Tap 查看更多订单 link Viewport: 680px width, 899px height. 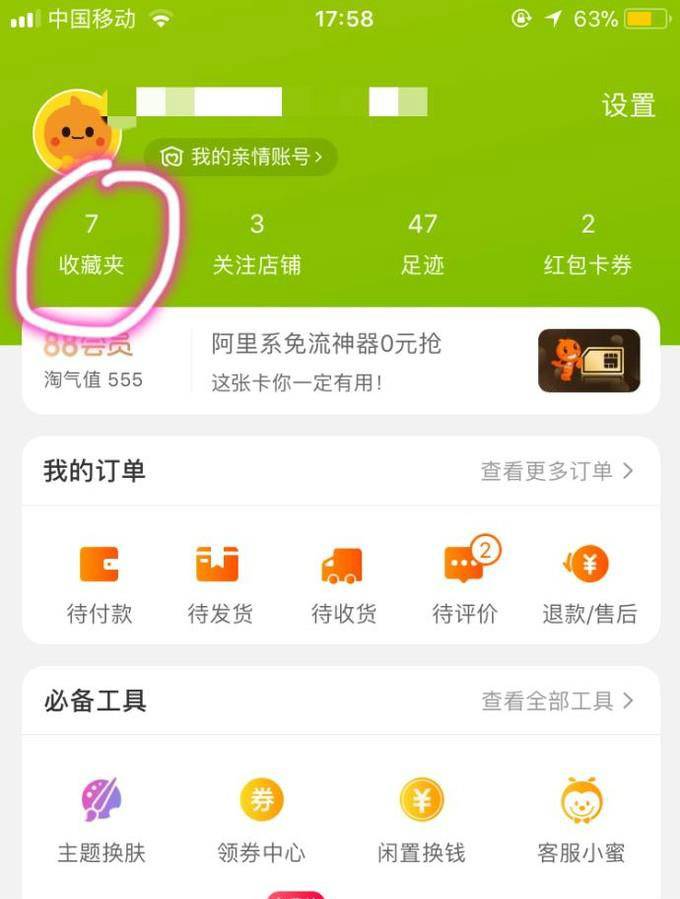click(557, 471)
